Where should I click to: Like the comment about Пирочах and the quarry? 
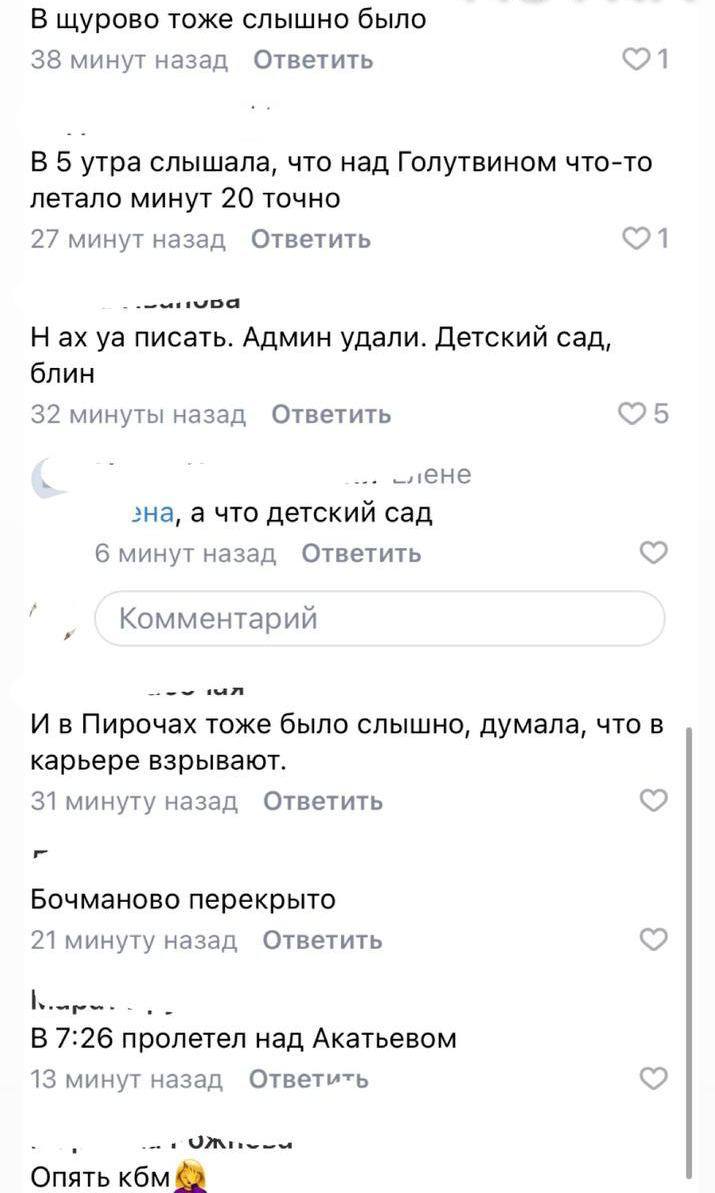652,801
